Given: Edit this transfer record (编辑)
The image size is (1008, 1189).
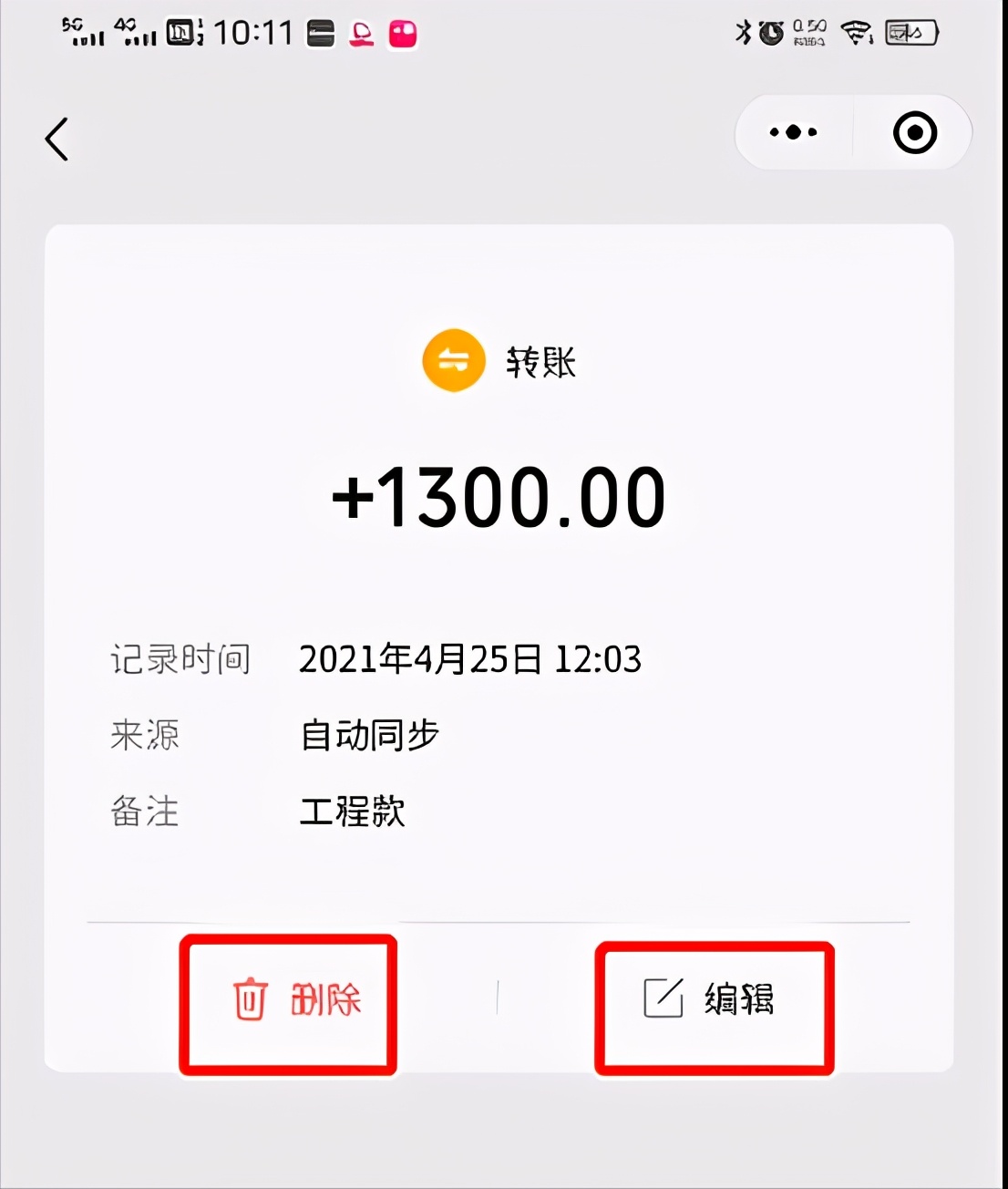Looking at the screenshot, I should tap(711, 1000).
